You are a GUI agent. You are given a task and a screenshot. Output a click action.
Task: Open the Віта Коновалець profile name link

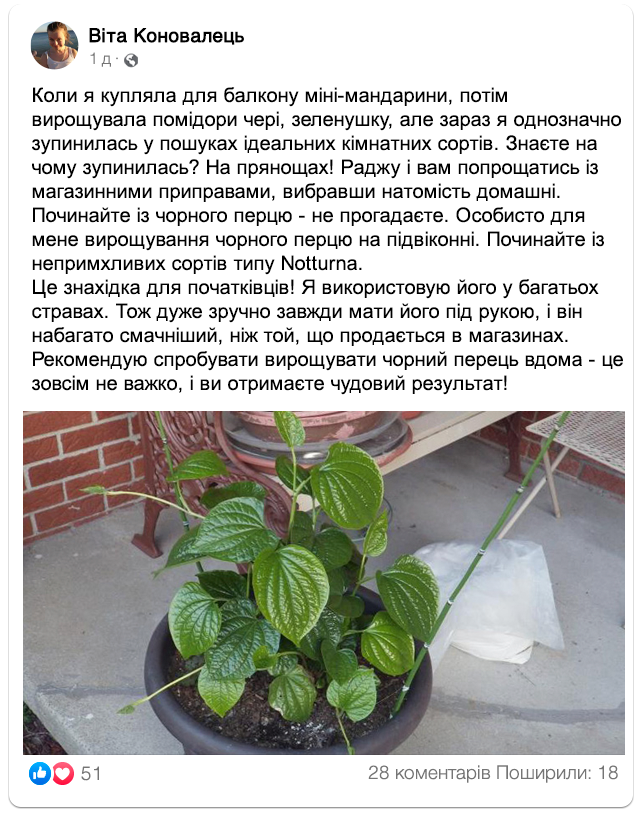click(166, 36)
